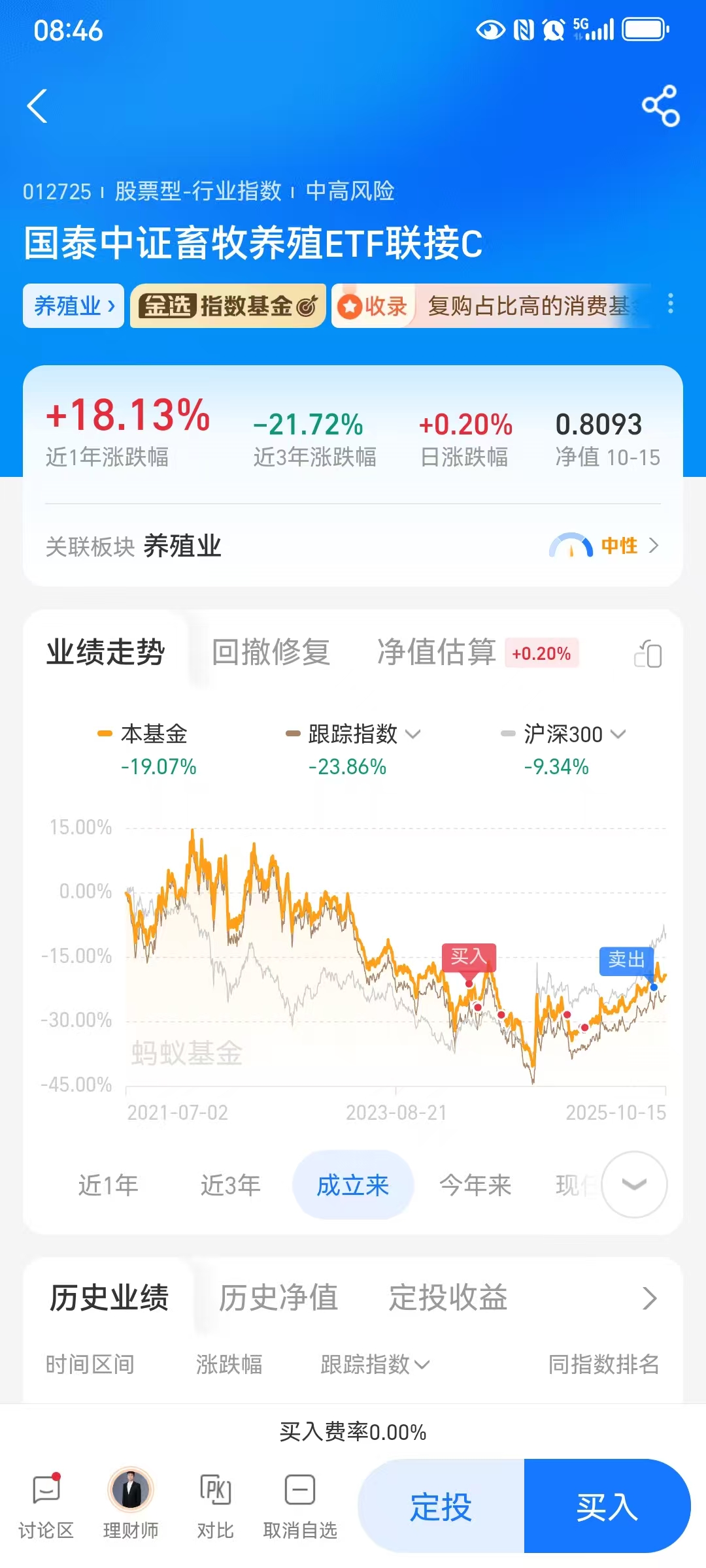
Task: Switch to the 定投收益 tab
Action: click(x=448, y=1298)
